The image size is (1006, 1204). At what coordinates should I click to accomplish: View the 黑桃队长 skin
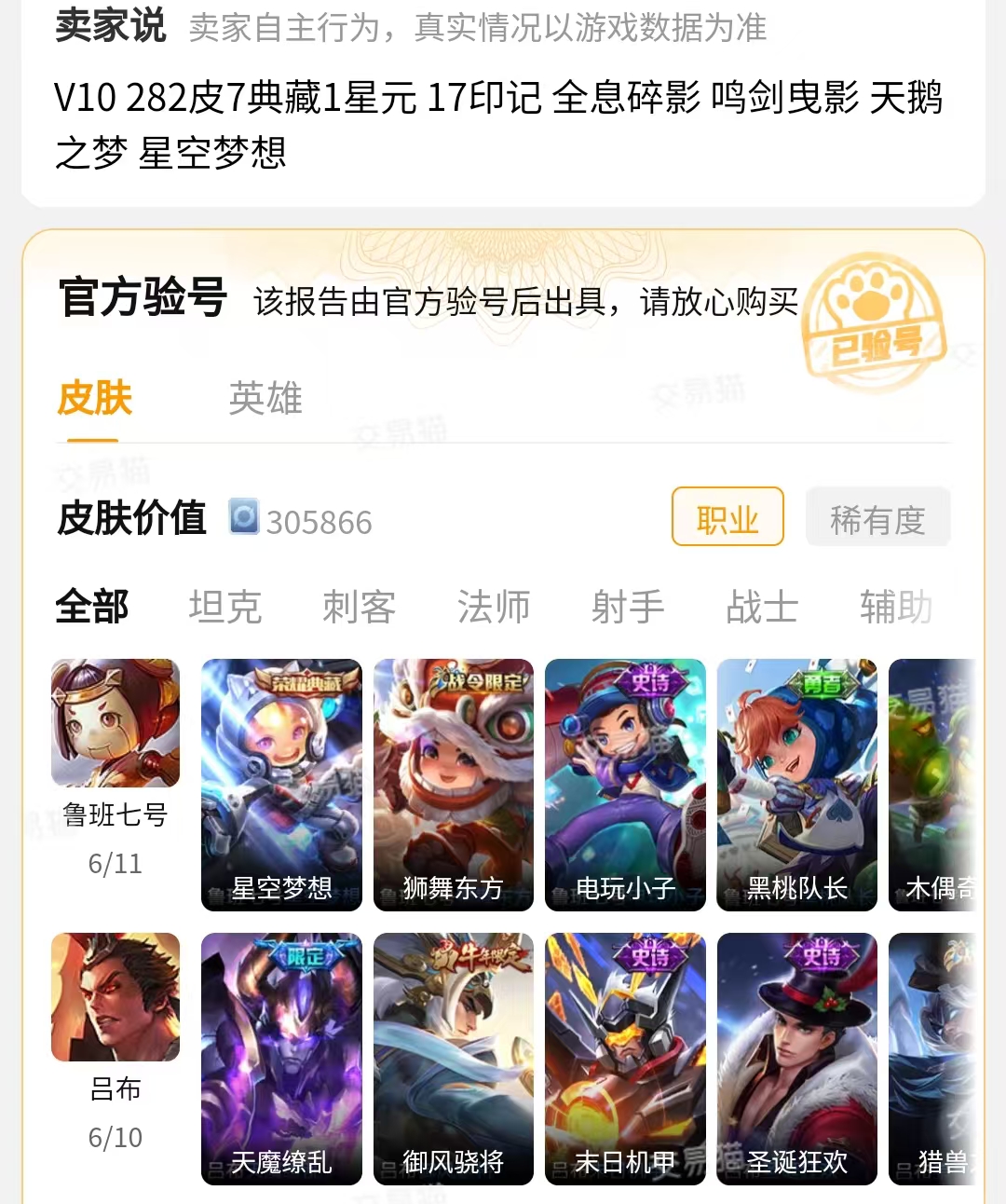point(796,785)
